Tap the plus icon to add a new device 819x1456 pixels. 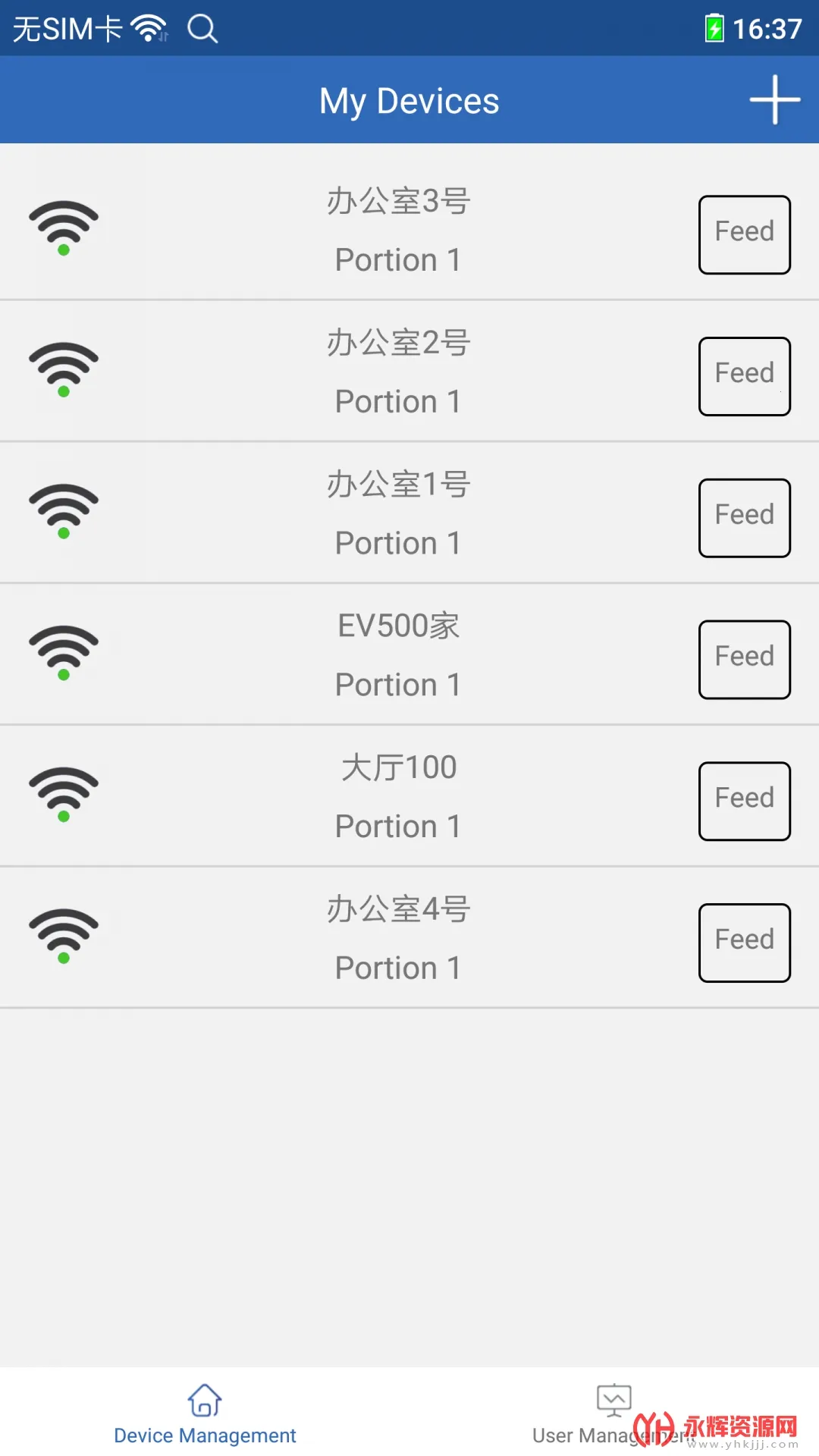point(774,99)
